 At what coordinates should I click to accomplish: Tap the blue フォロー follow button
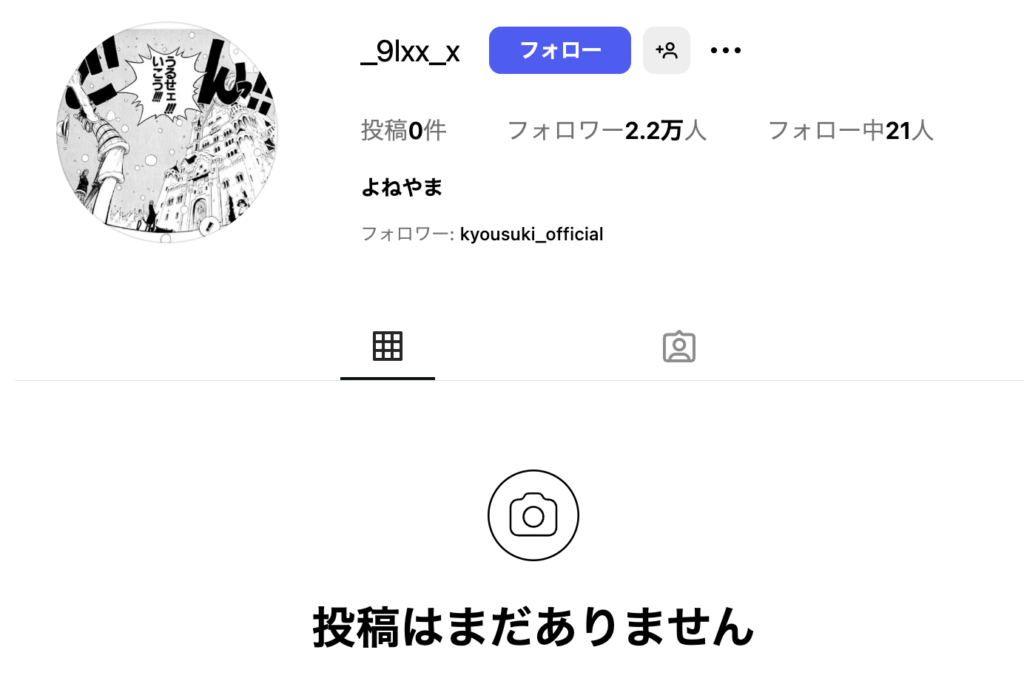coord(559,50)
